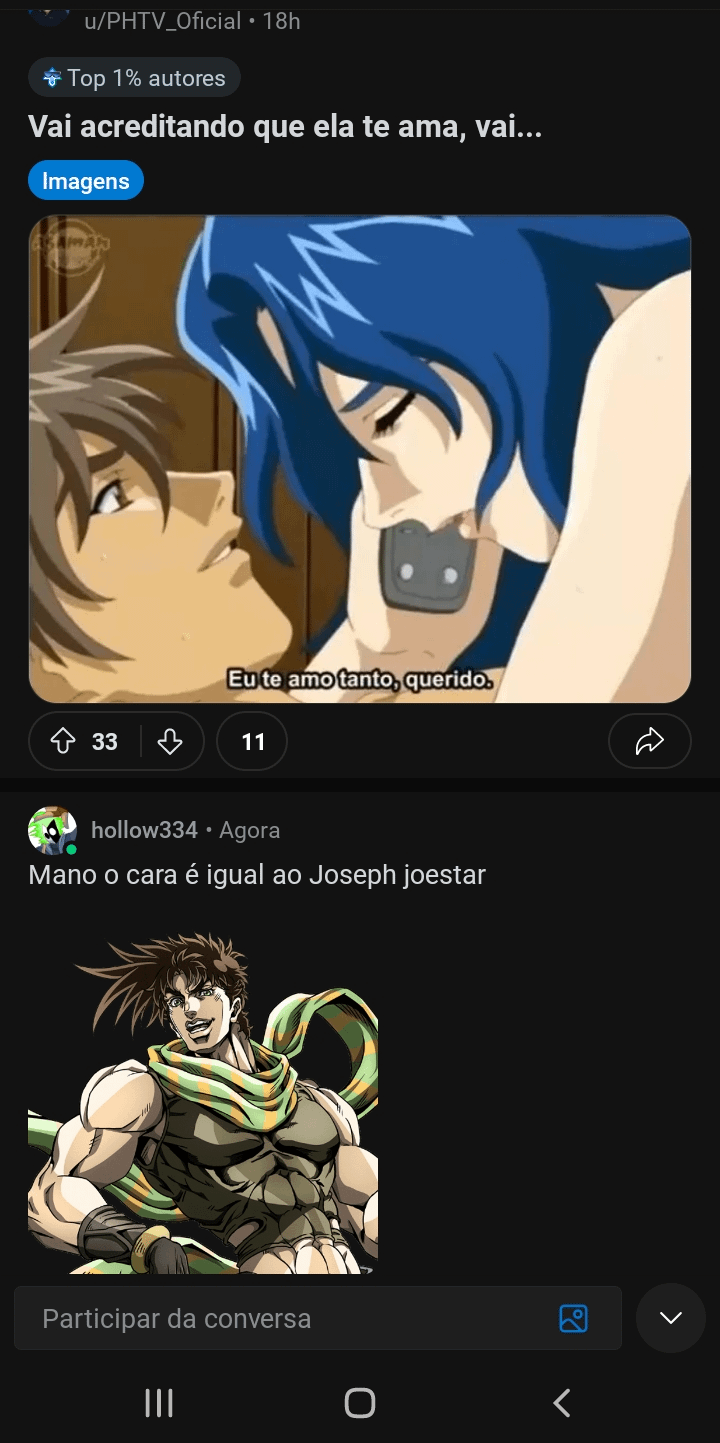Attach an image to the comment
720x1443 pixels.
pos(573,1318)
